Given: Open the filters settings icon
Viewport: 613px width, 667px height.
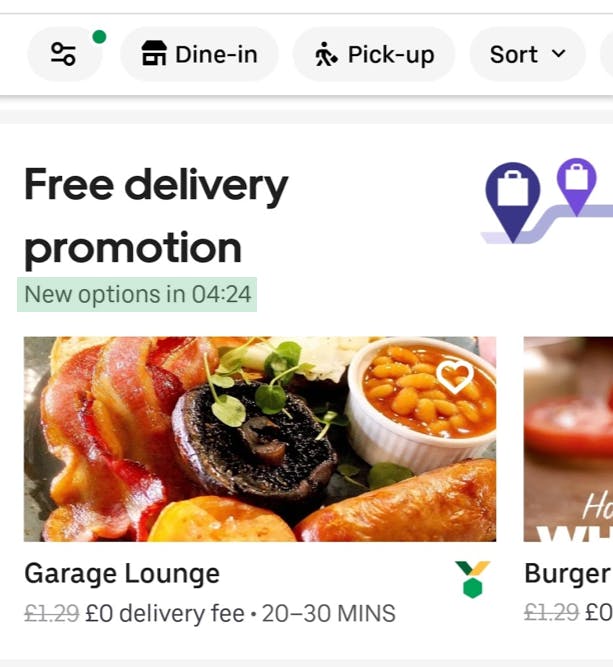Looking at the screenshot, I should point(64,55).
